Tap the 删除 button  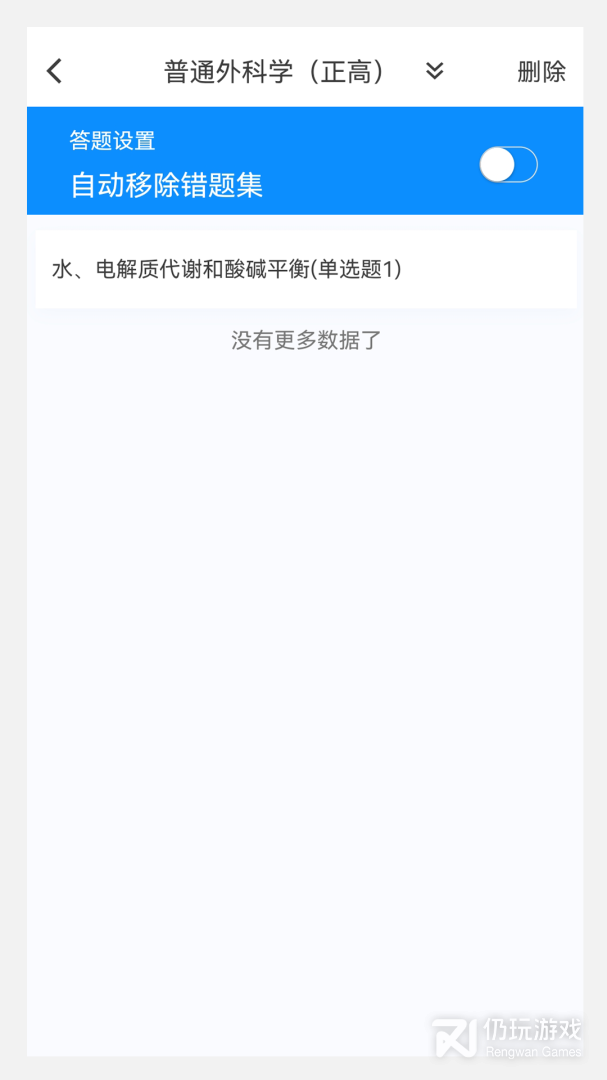click(x=541, y=72)
